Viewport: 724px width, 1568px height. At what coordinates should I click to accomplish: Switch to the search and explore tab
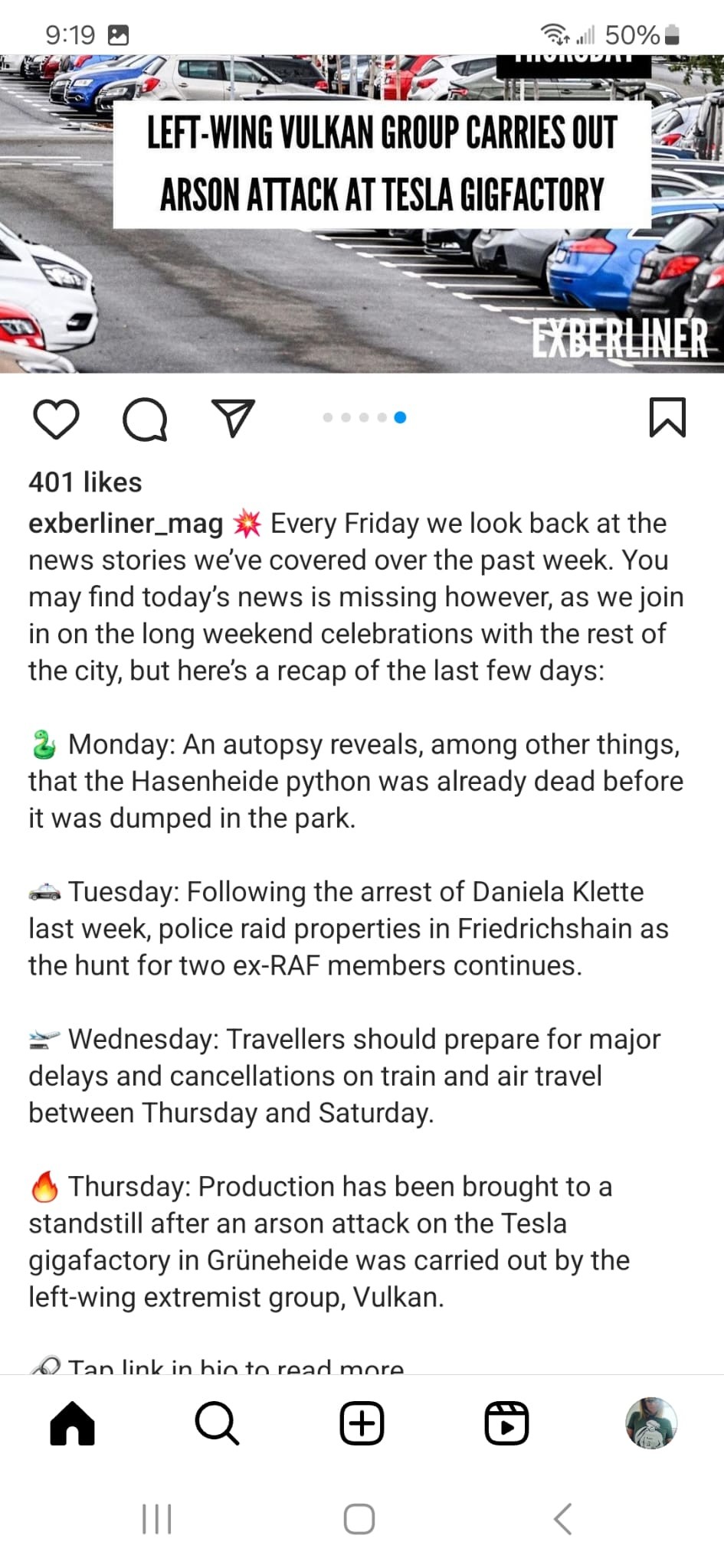(217, 1423)
